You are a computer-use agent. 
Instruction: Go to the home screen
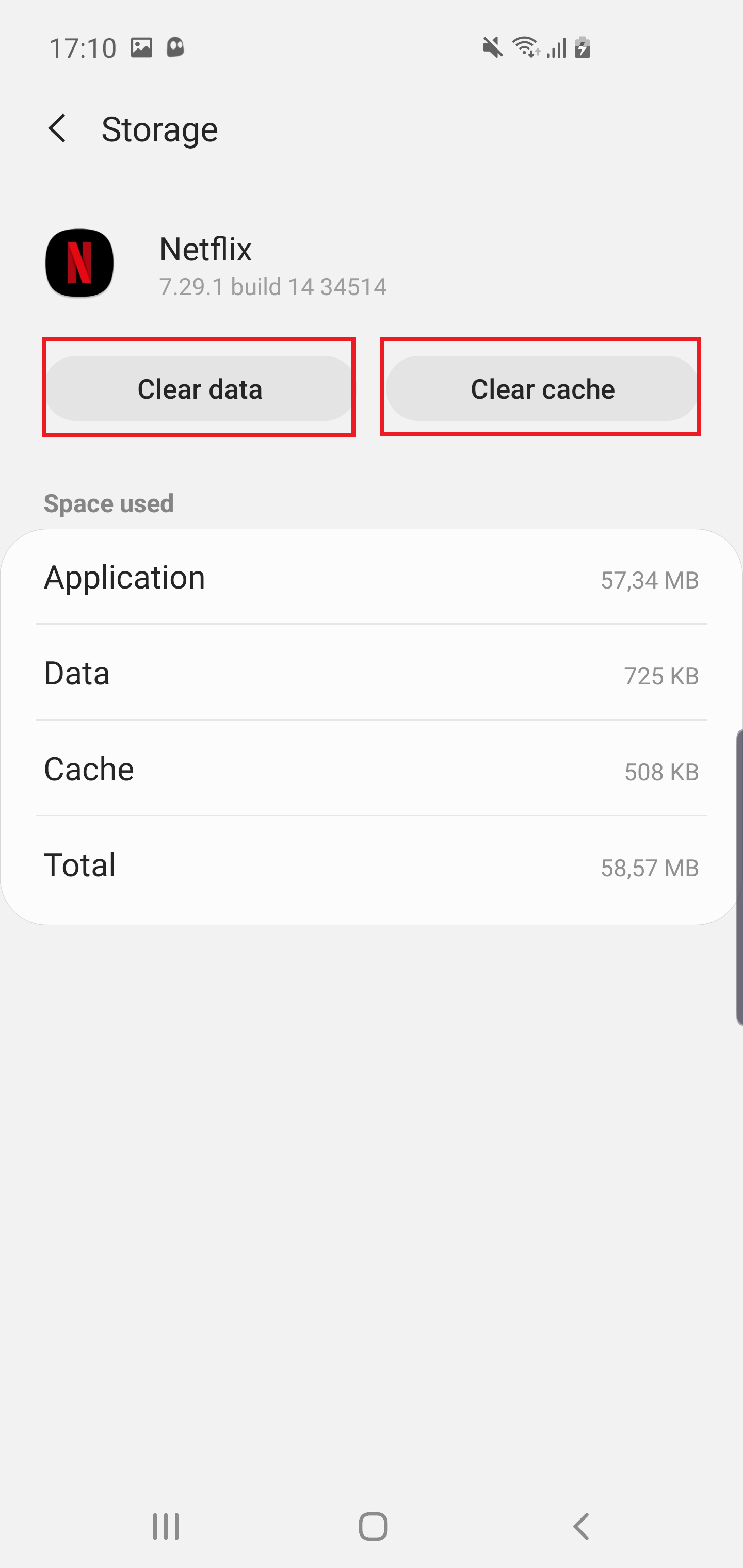(x=373, y=1527)
